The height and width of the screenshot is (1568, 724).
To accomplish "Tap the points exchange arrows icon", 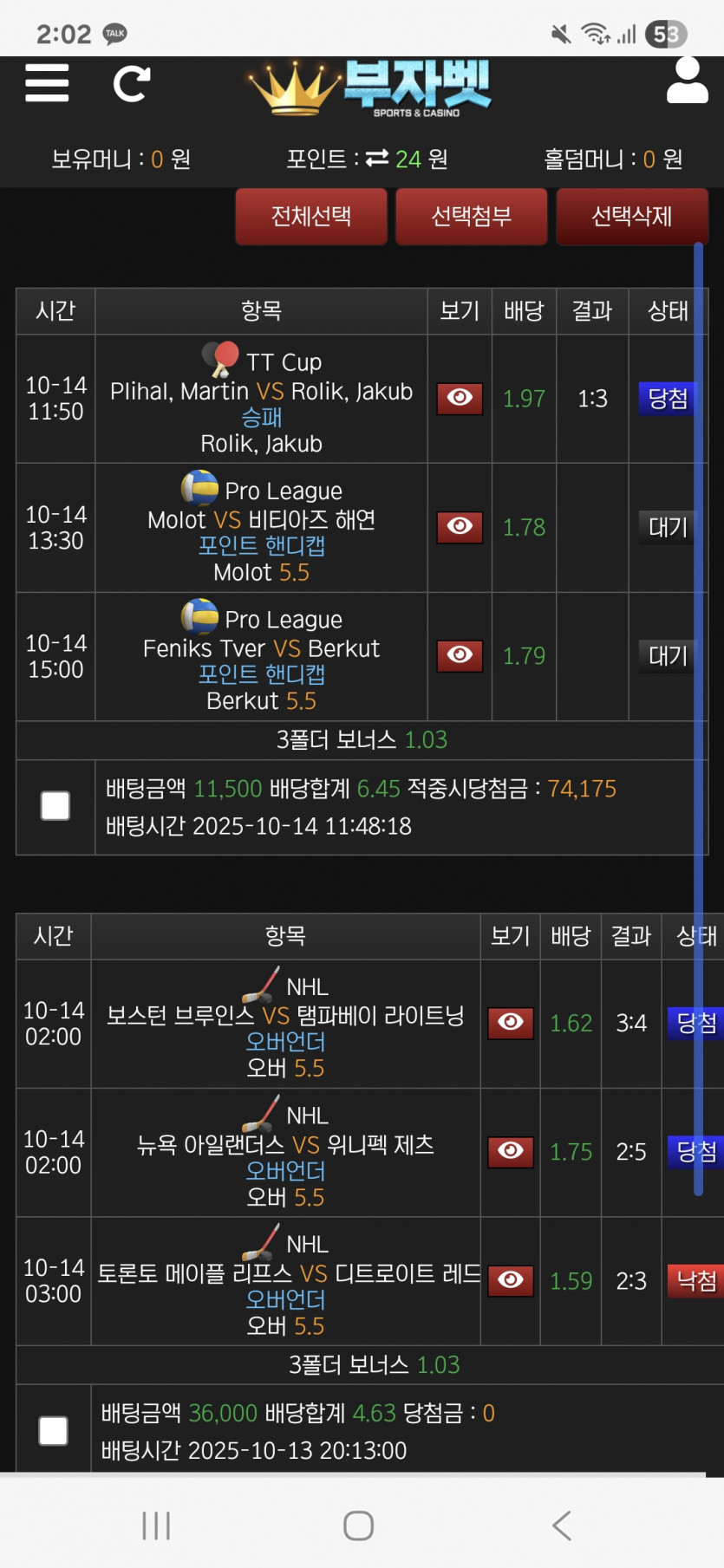I will tap(377, 159).
